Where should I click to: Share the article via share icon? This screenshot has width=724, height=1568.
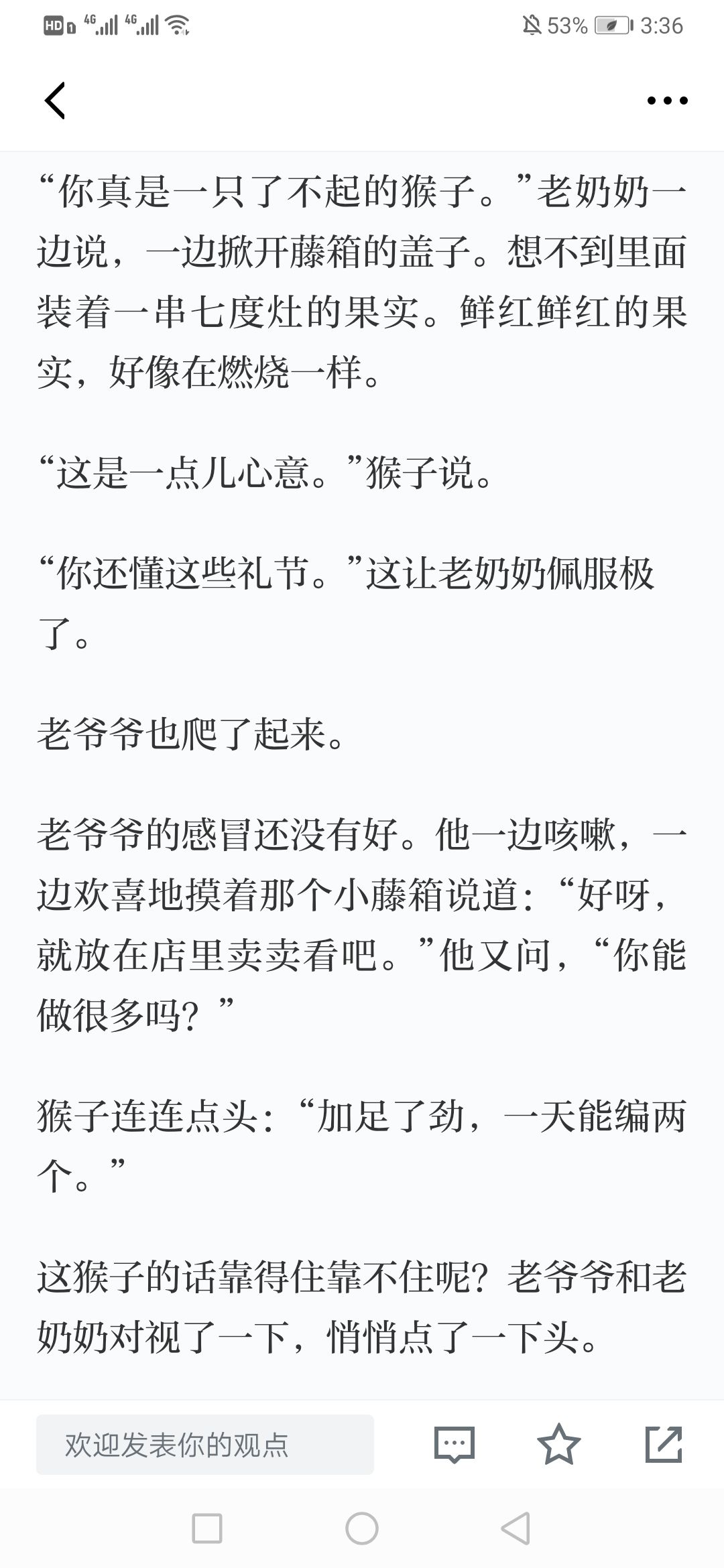click(664, 1444)
